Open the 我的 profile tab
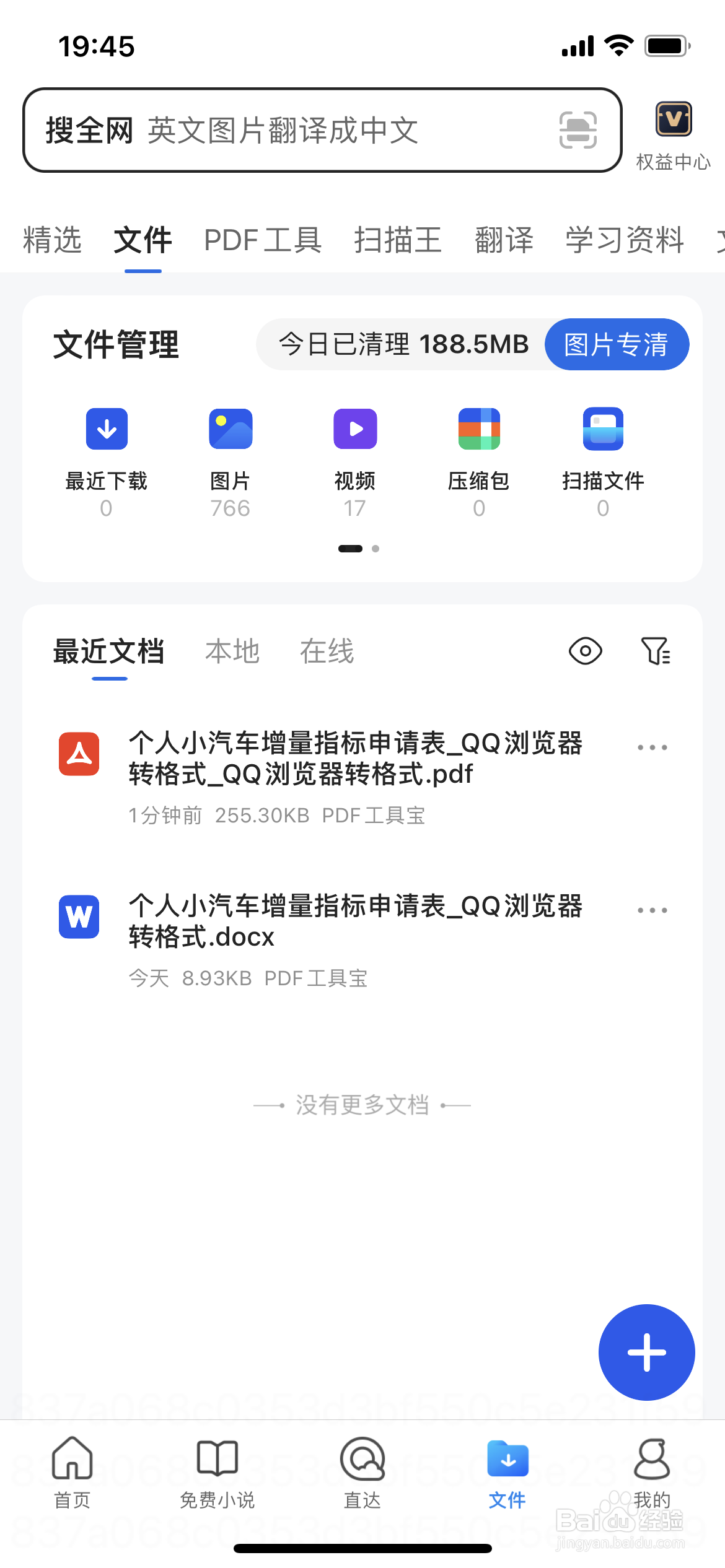Image resolution: width=725 pixels, height=1568 pixels. coord(652,1473)
